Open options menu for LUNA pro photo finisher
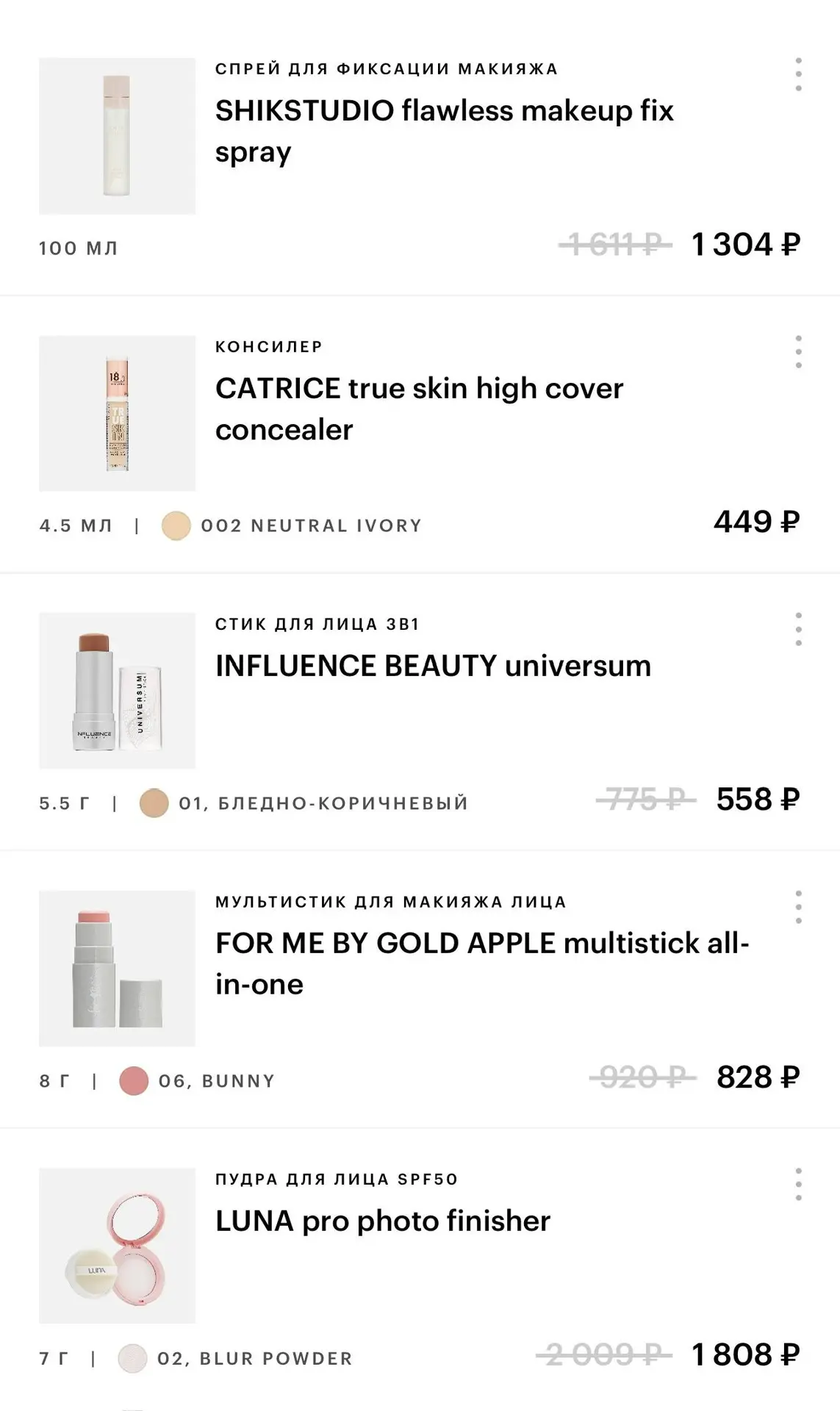840x1411 pixels. tap(798, 1185)
